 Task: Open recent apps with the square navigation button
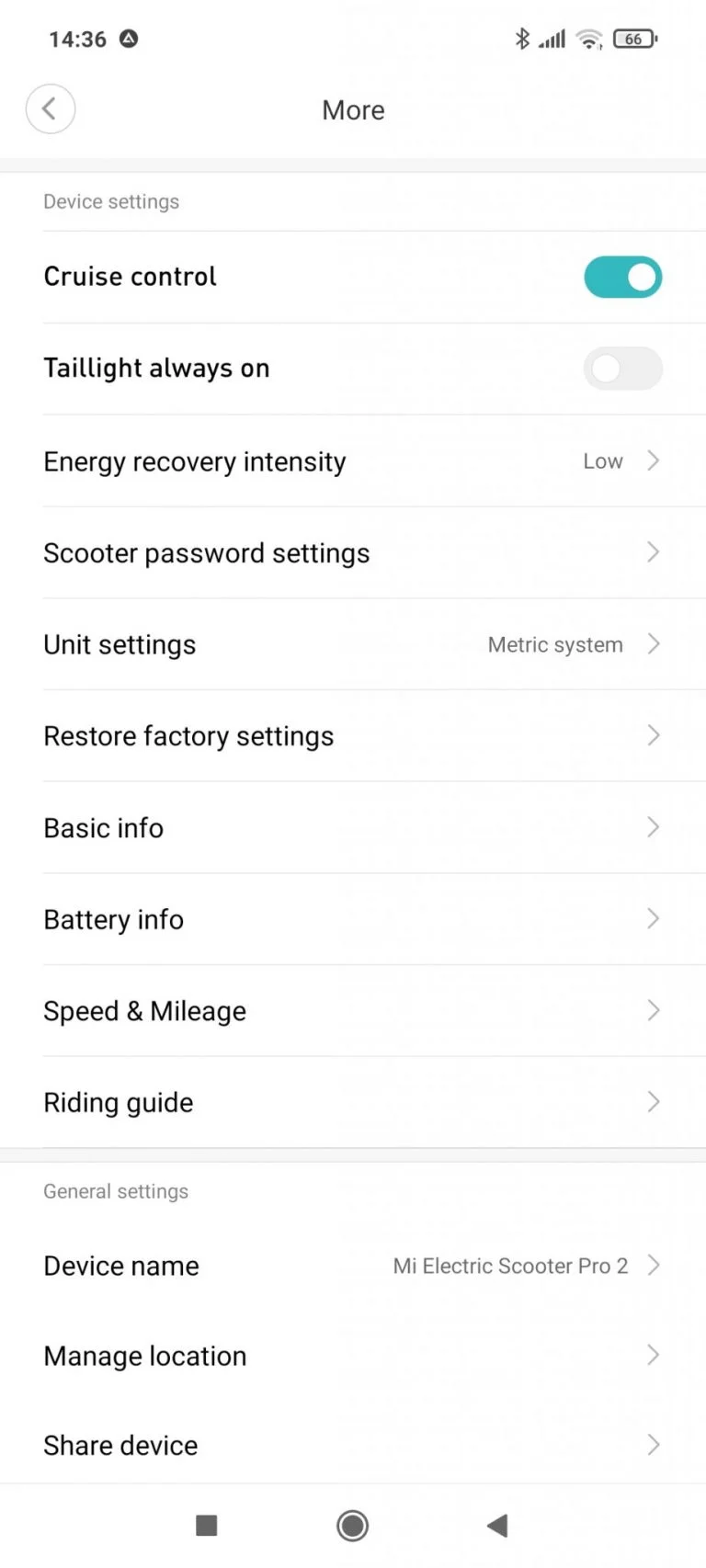(x=206, y=1525)
